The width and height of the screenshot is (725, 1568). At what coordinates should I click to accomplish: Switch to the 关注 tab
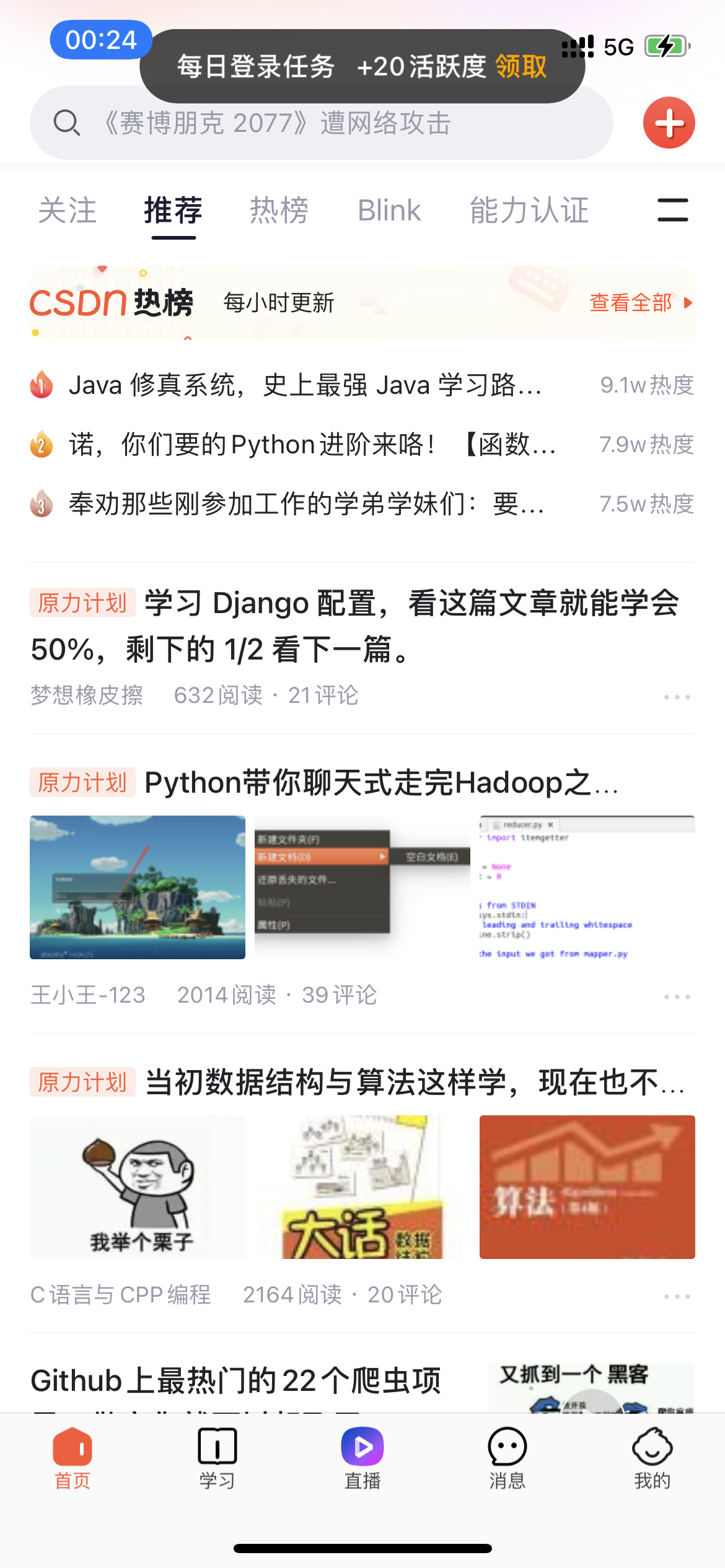tap(68, 211)
